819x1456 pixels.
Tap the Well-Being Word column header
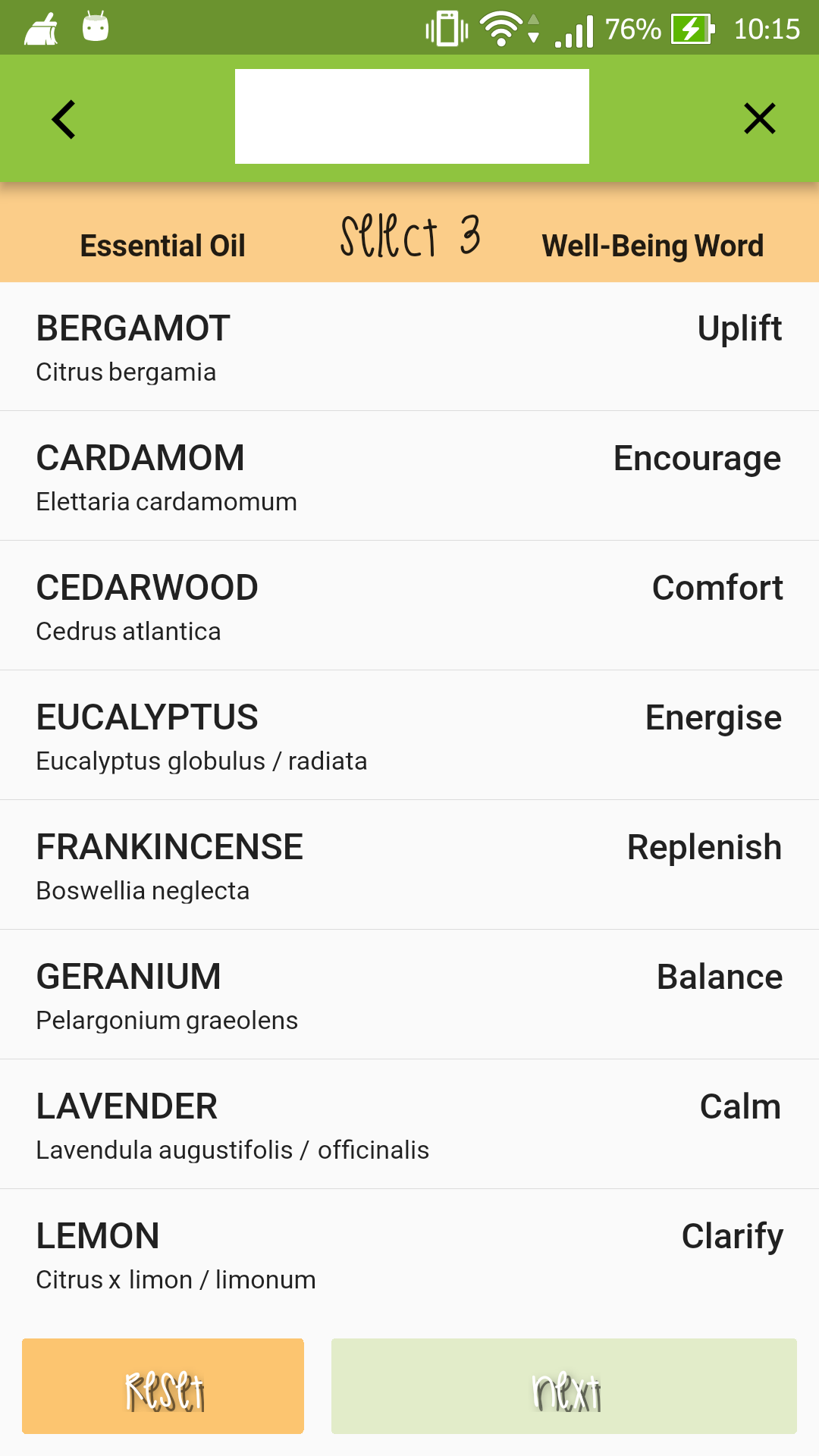click(653, 244)
